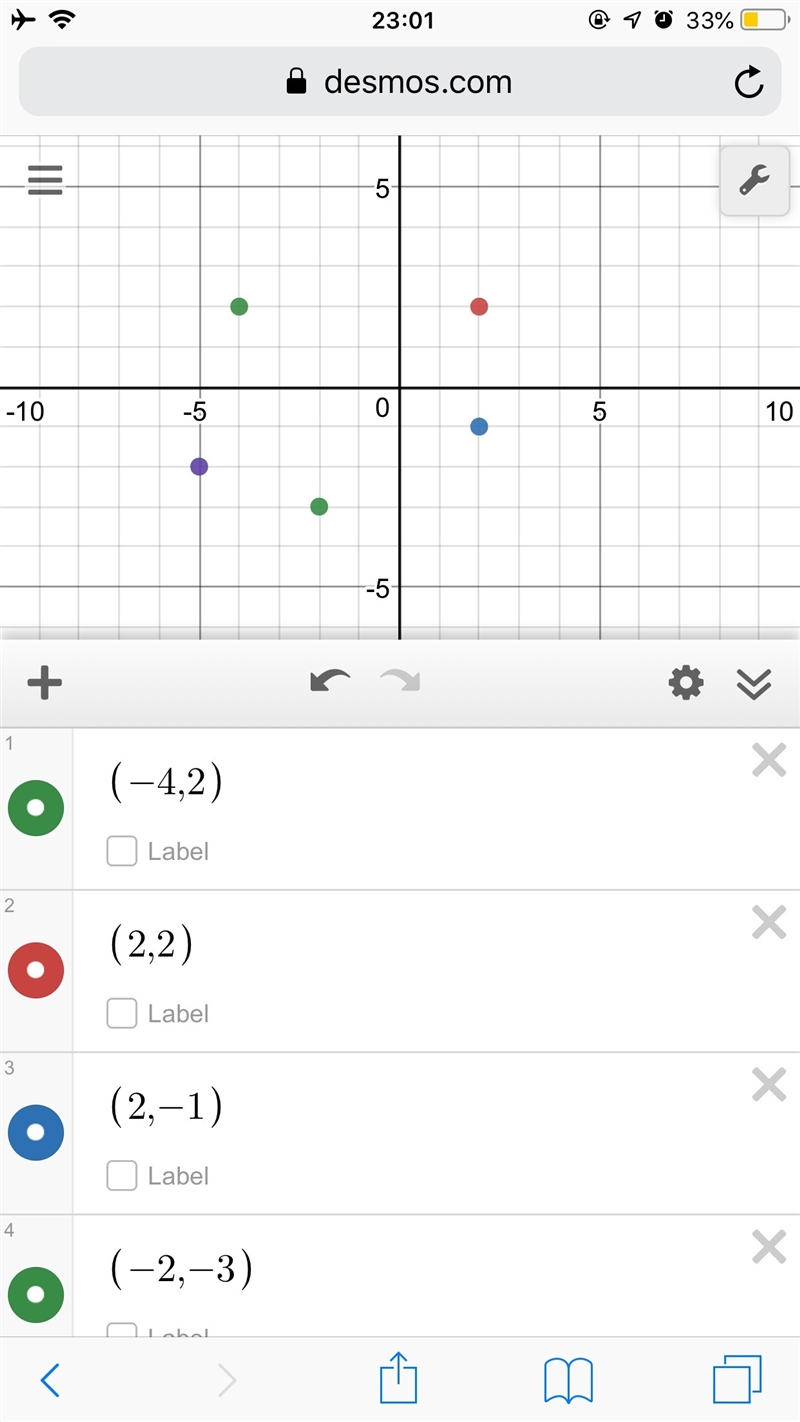Remove expression (2,−1)

click(768, 1085)
